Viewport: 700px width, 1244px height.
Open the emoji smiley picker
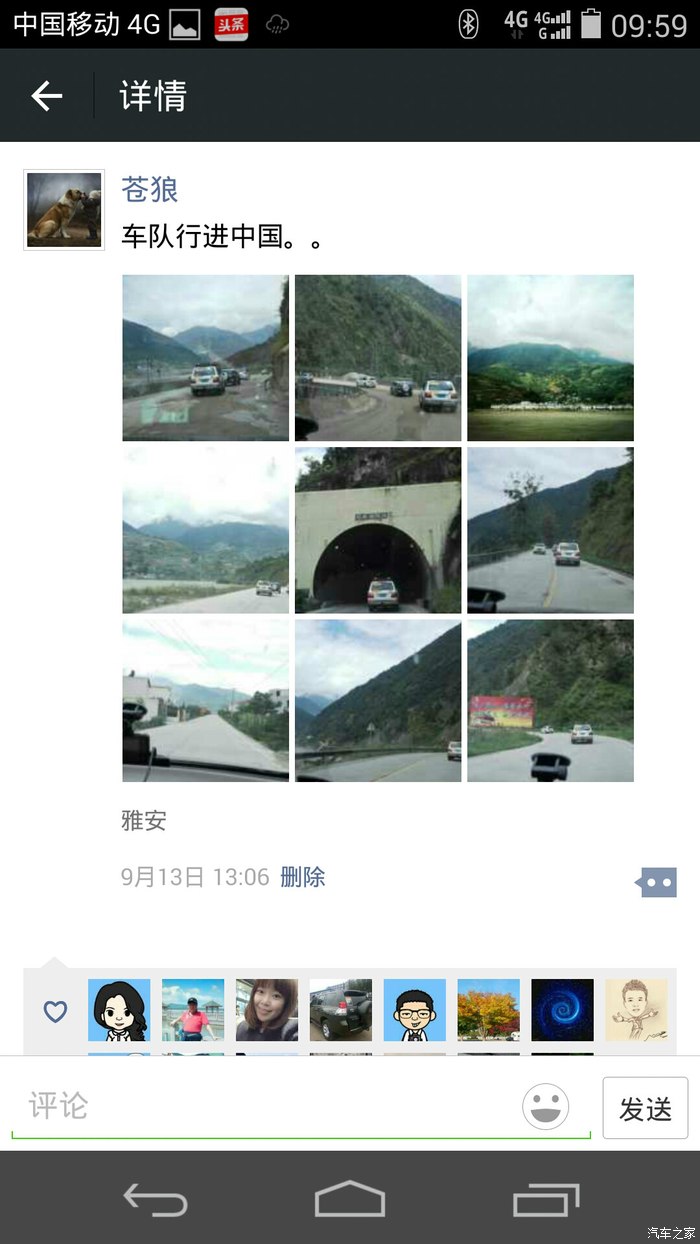click(x=546, y=1107)
